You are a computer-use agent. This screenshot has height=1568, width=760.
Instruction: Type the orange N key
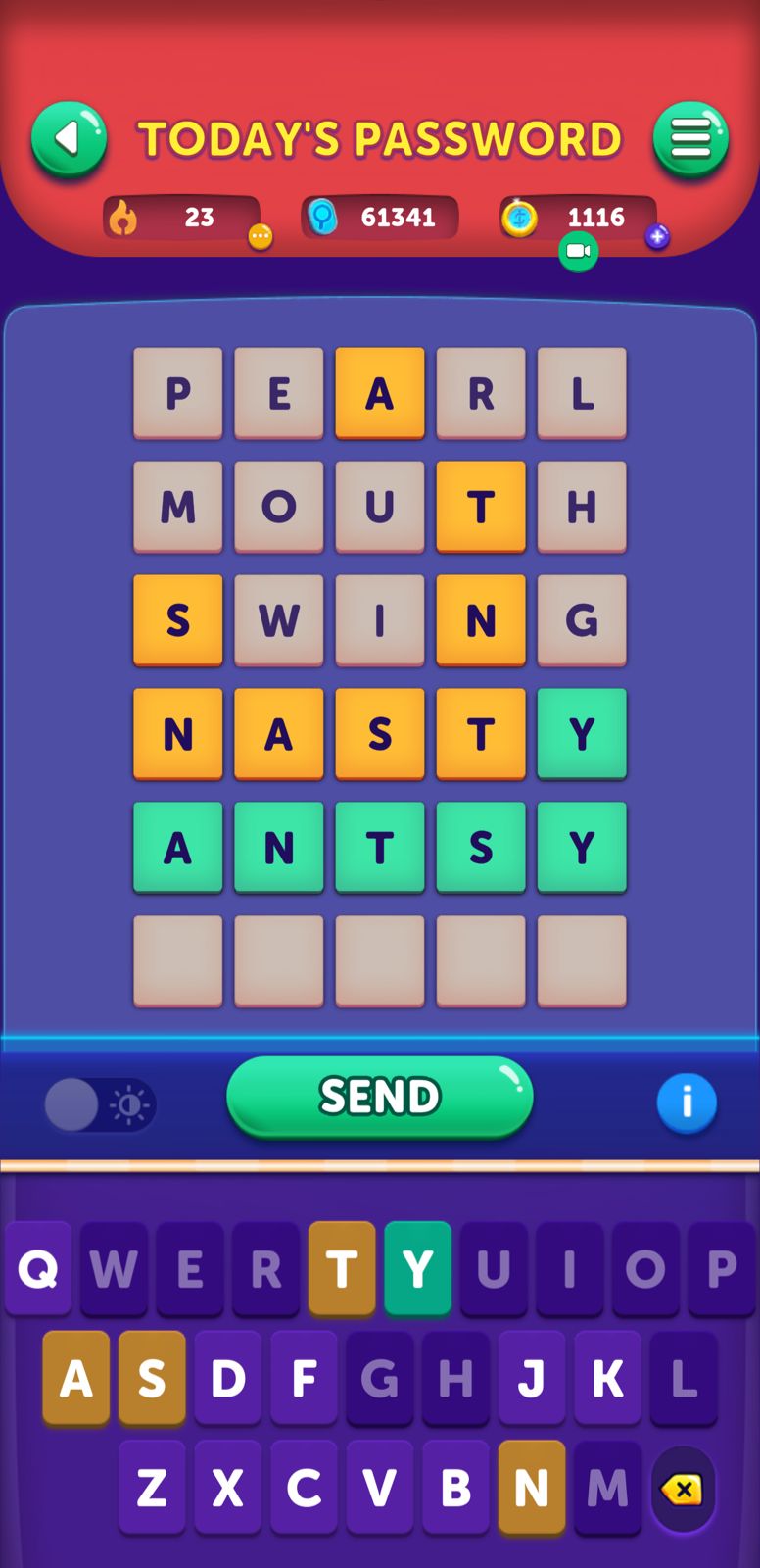pyautogui.click(x=532, y=1488)
